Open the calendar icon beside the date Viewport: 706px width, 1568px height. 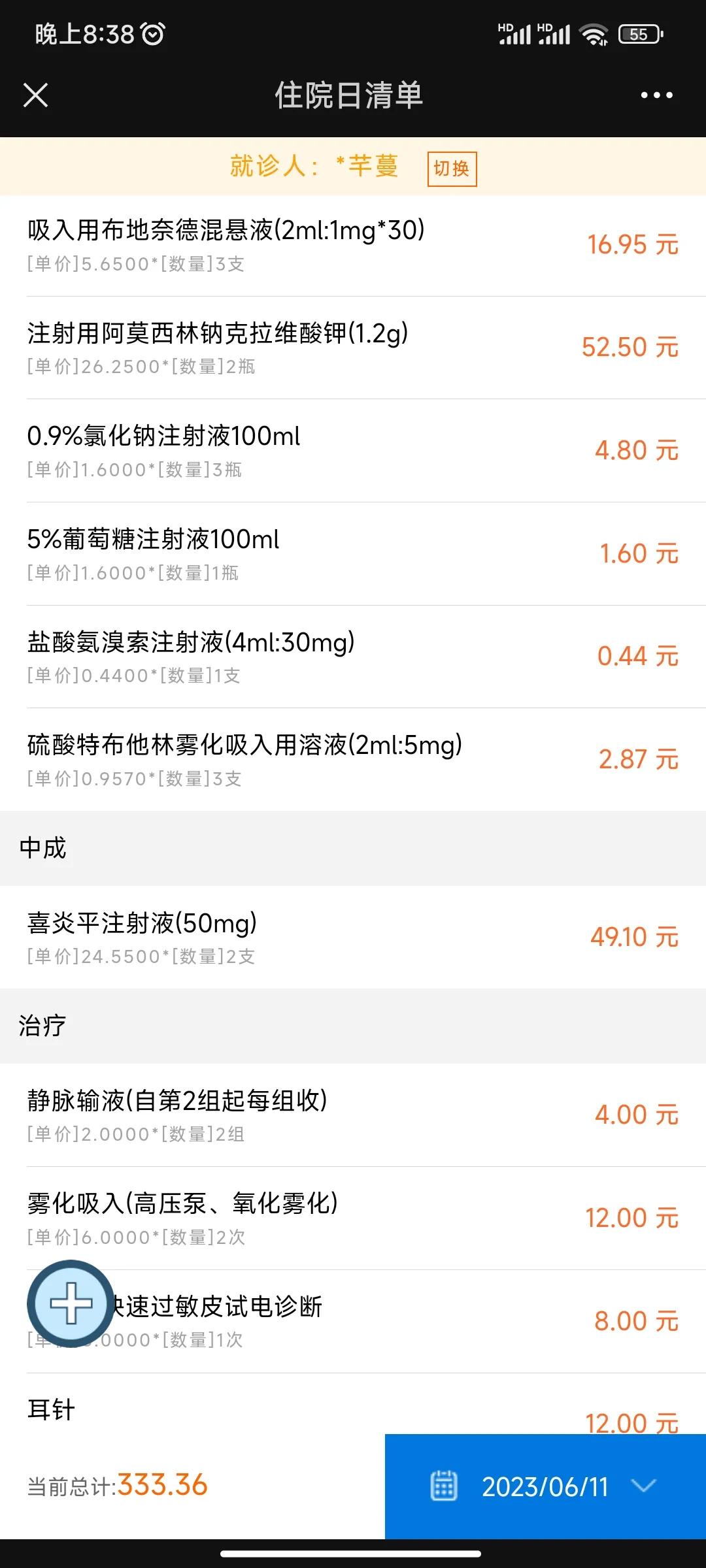446,1487
